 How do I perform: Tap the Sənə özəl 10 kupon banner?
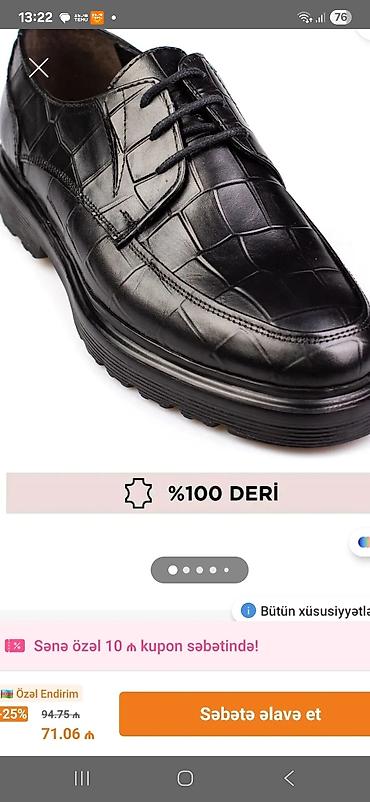coord(185,646)
